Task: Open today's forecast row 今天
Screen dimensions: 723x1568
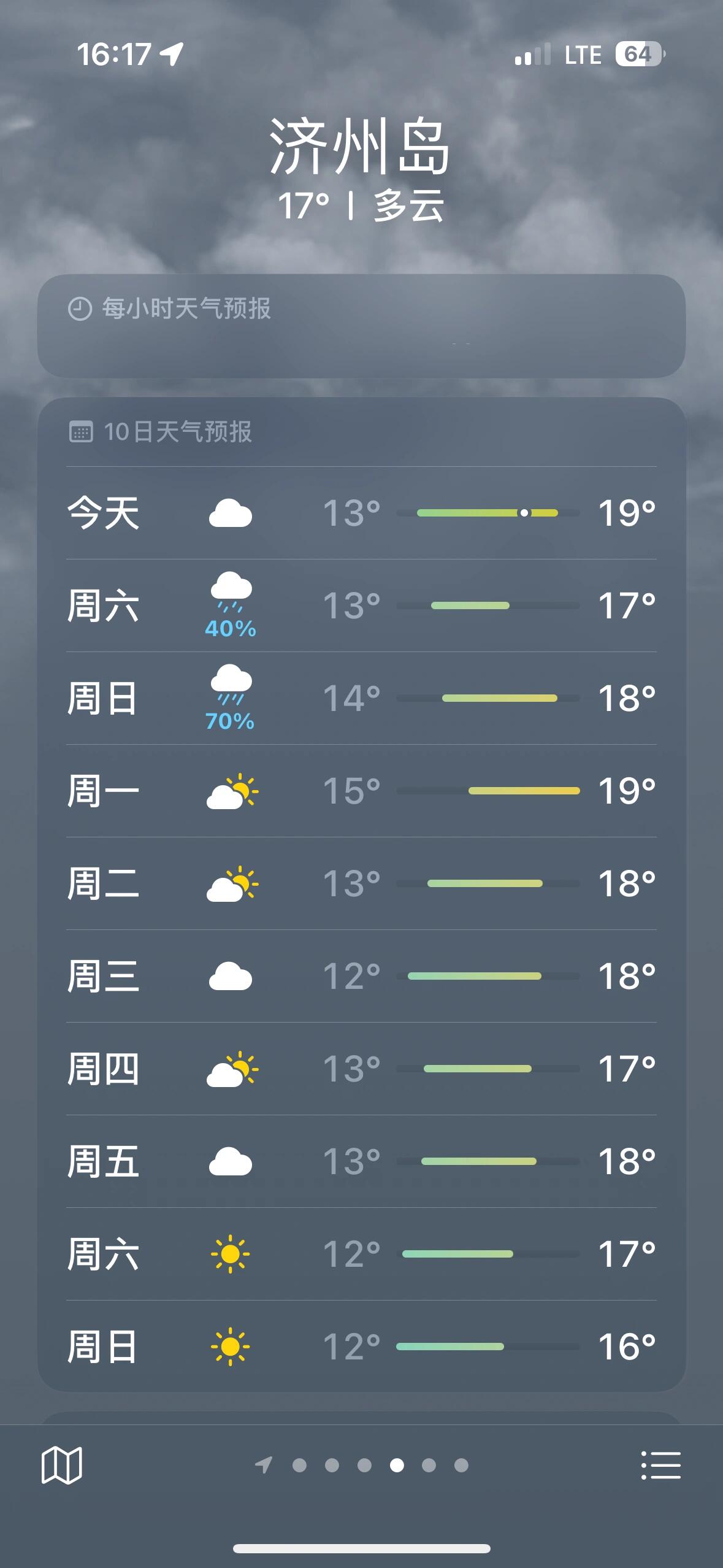Action: [x=361, y=513]
